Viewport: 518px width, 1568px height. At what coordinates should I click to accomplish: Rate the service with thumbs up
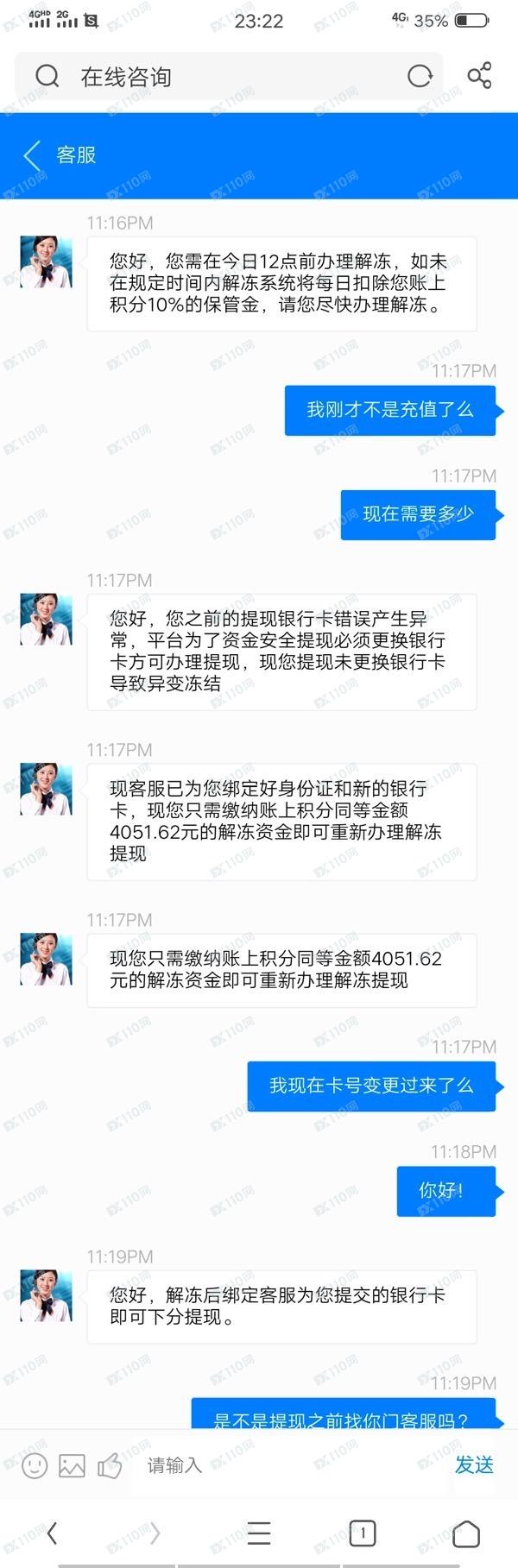110,1465
